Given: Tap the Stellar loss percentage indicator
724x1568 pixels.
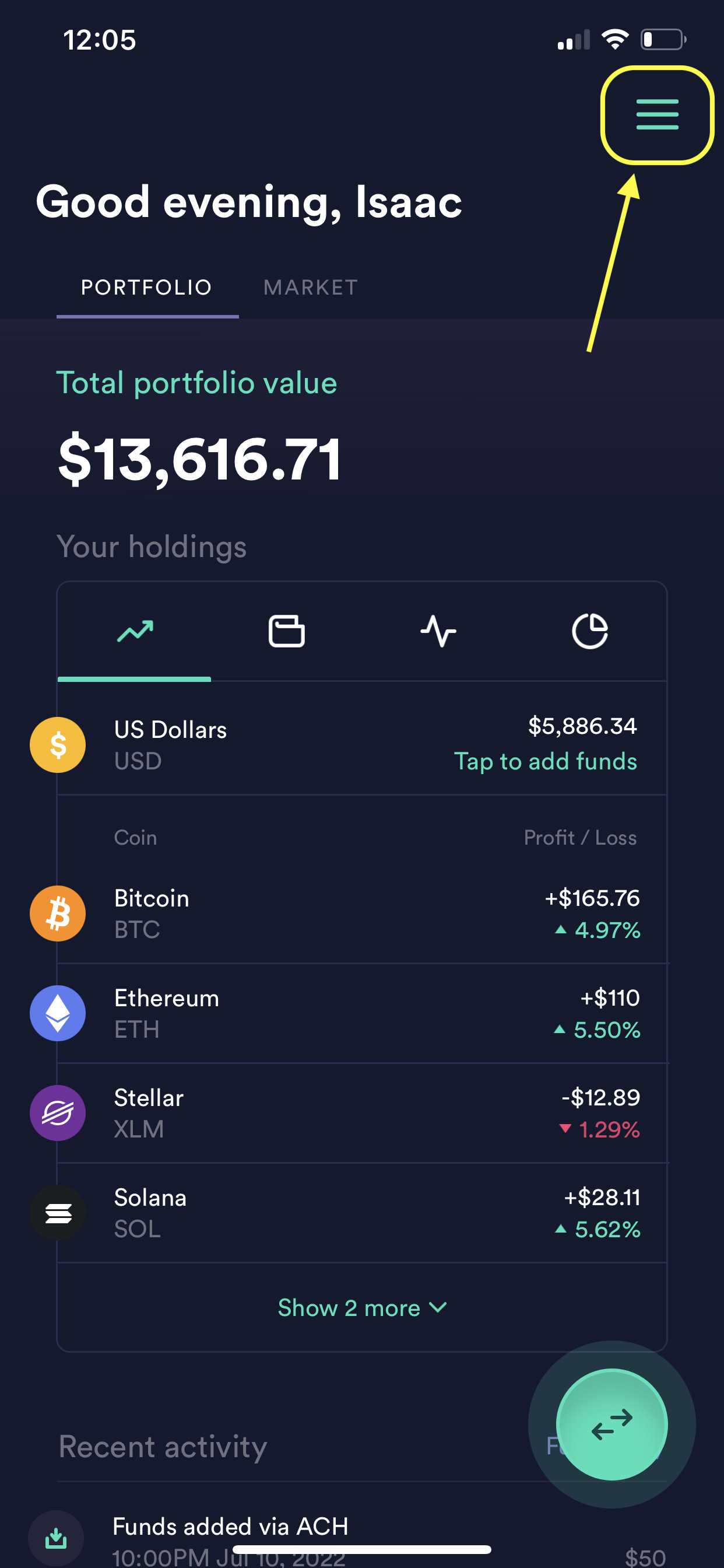Looking at the screenshot, I should click(602, 1129).
